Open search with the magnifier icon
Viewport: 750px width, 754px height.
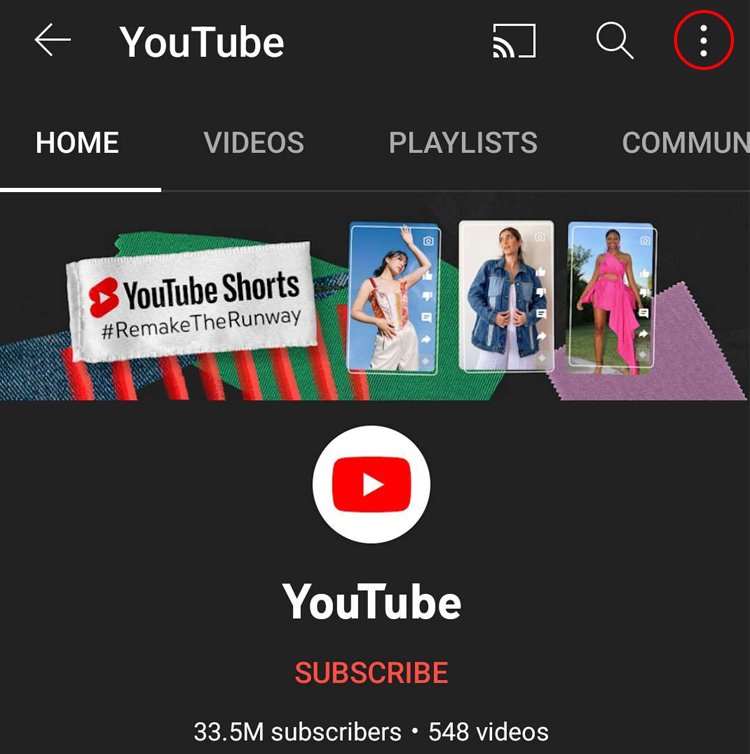coord(614,41)
